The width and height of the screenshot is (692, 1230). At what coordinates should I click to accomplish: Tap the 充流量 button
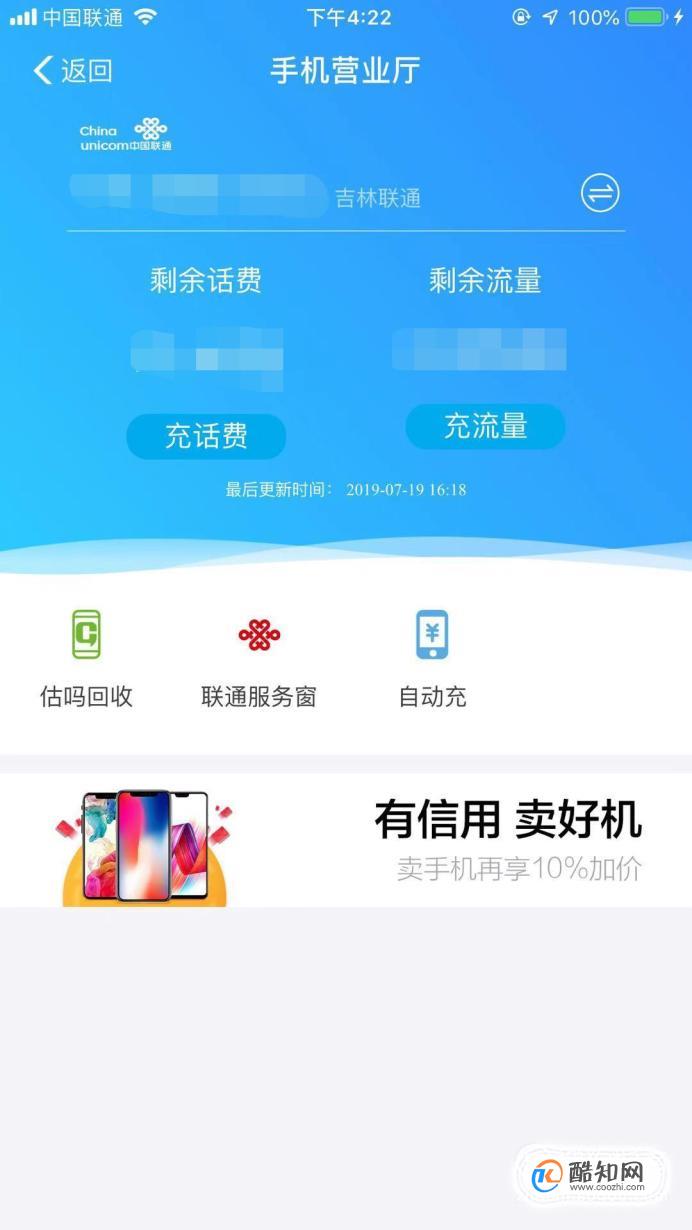click(x=485, y=427)
